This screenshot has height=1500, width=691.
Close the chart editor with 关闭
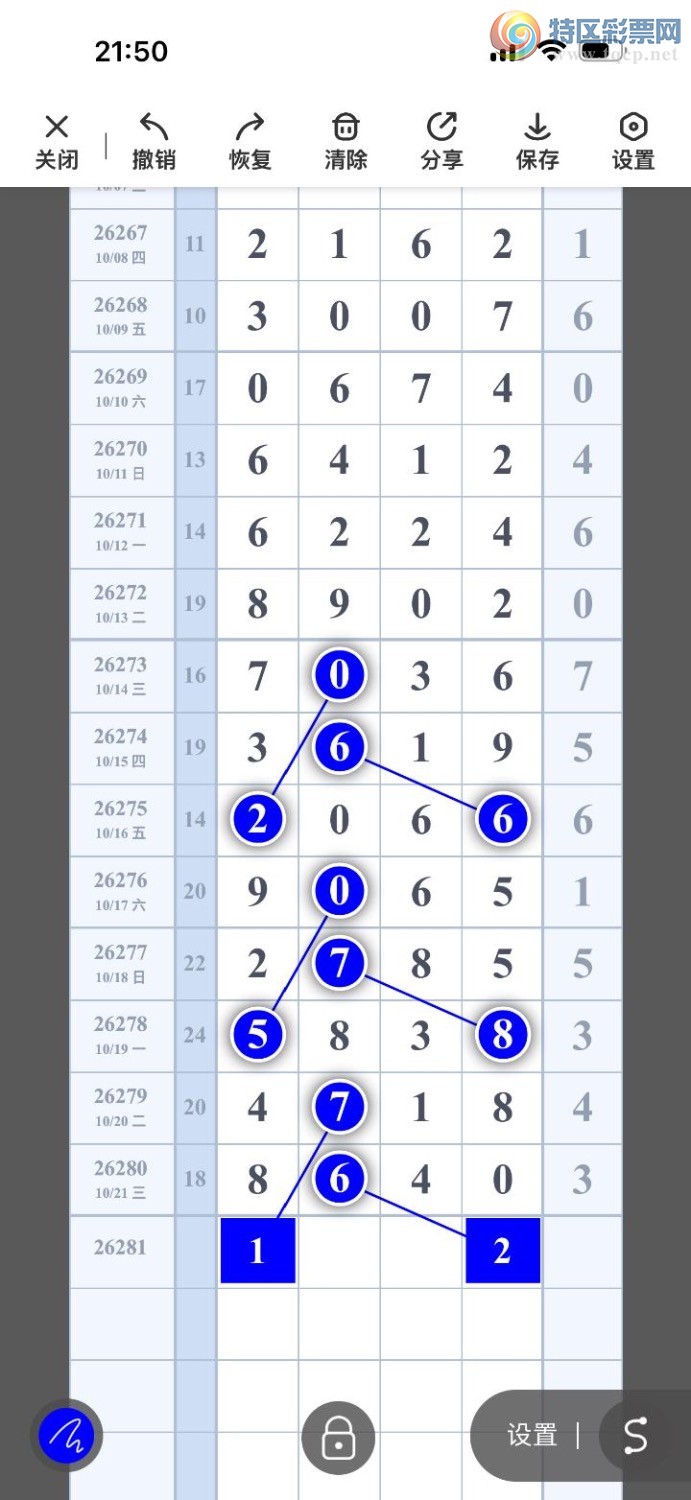(57, 141)
